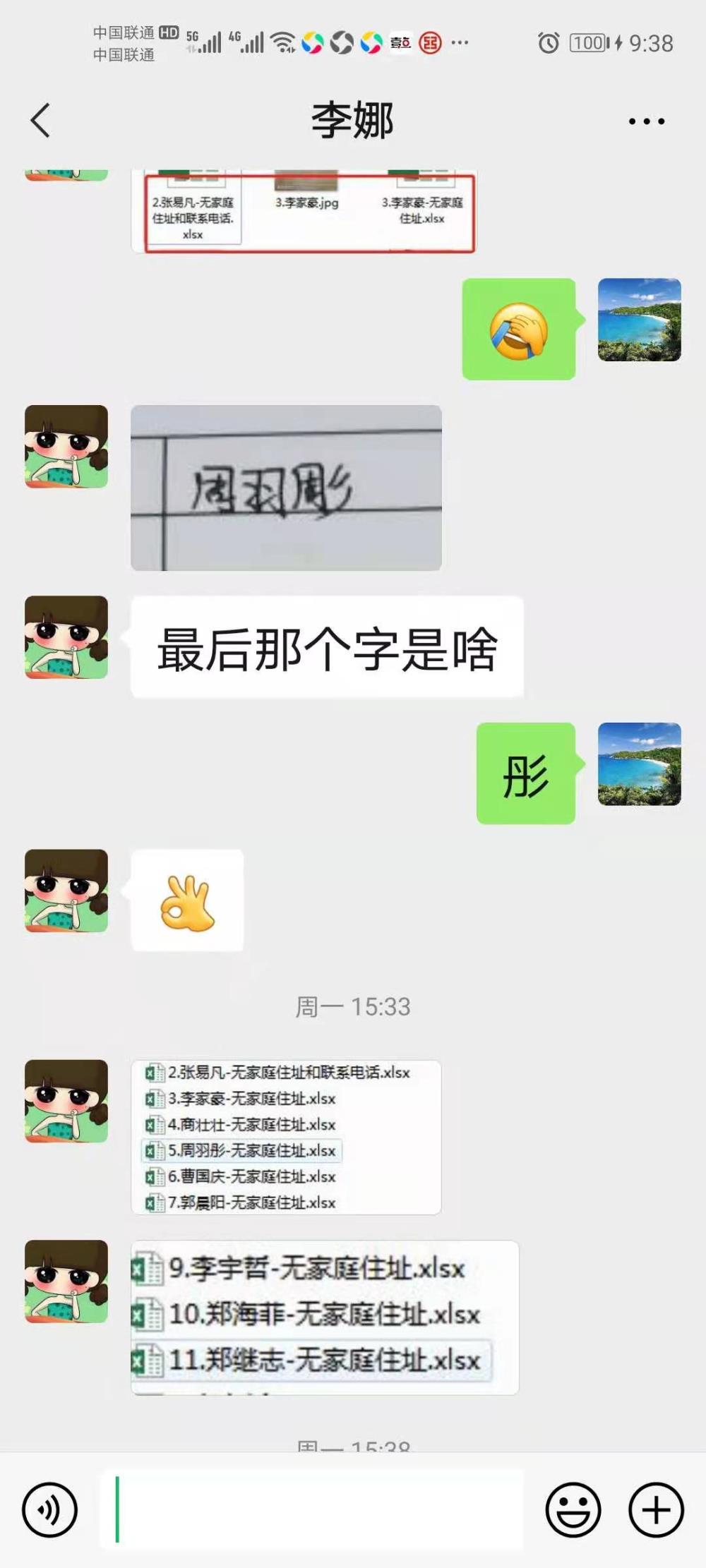Open 李娜's profile from the 最后那个字是啥 message avatar
This screenshot has height=1568, width=706.
click(66, 637)
